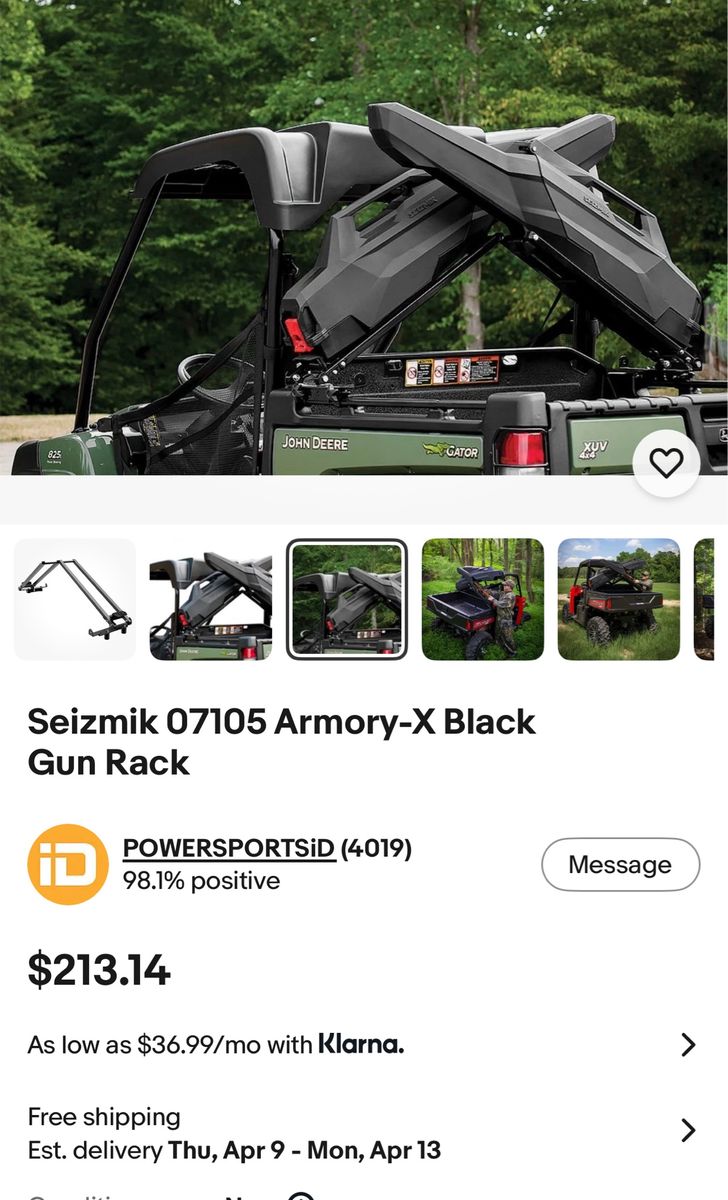The width and height of the screenshot is (728, 1200).
Task: Visit the POWERSPORTSiD seller profile
Action: coord(228,849)
